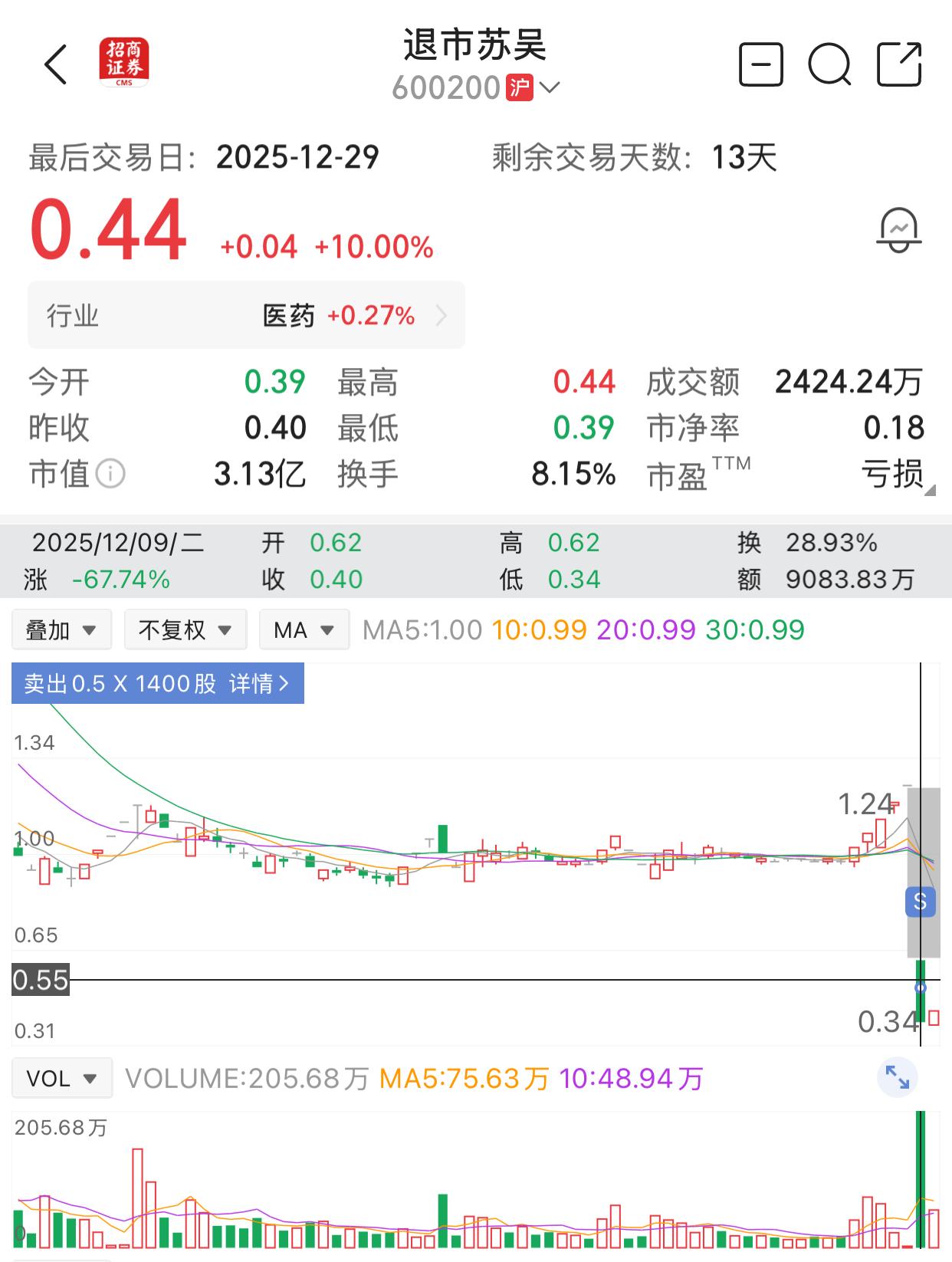Share this stock page
This screenshot has height=1262, width=952.
coord(899,64)
